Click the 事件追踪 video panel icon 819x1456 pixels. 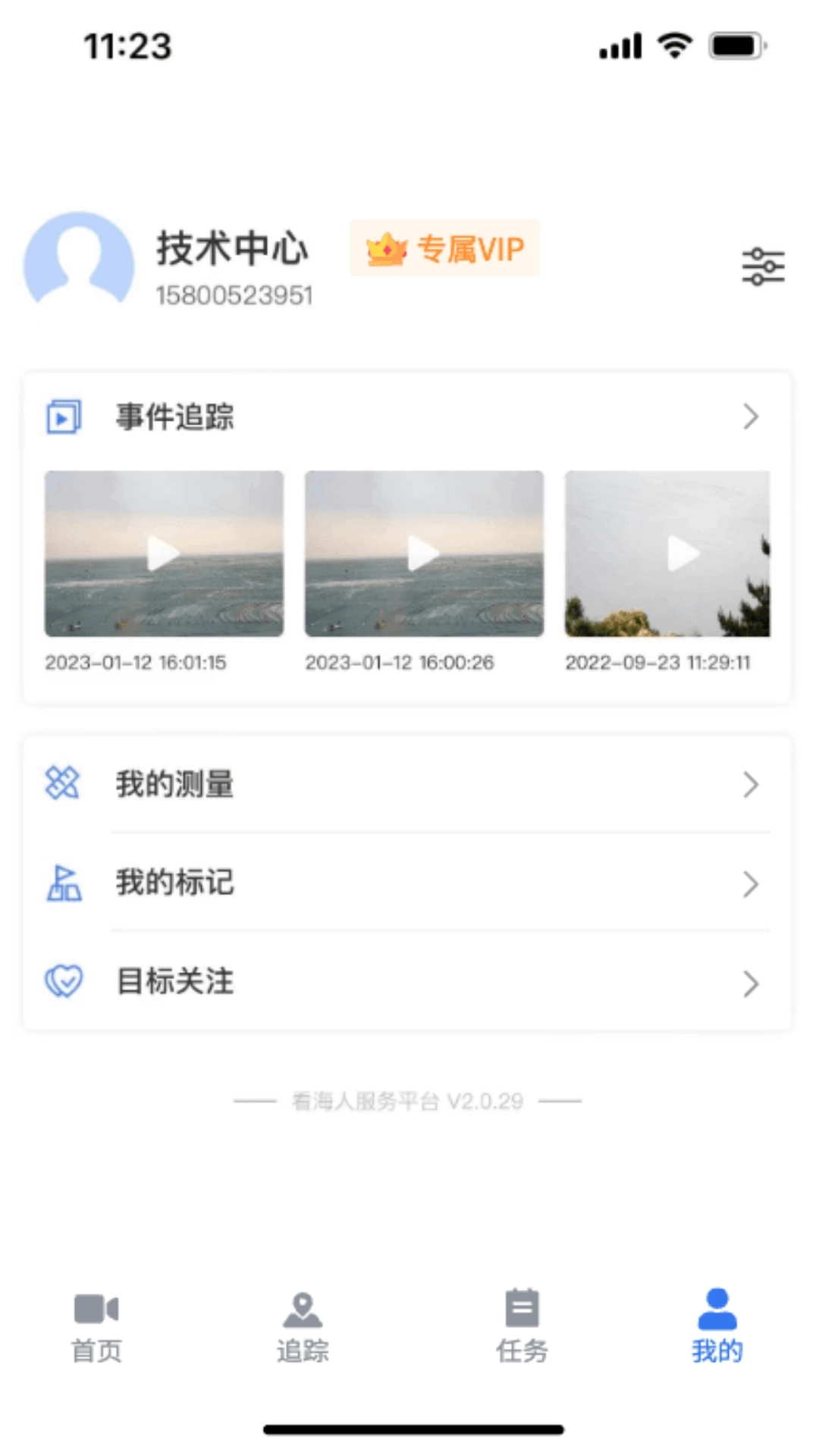[x=62, y=416]
